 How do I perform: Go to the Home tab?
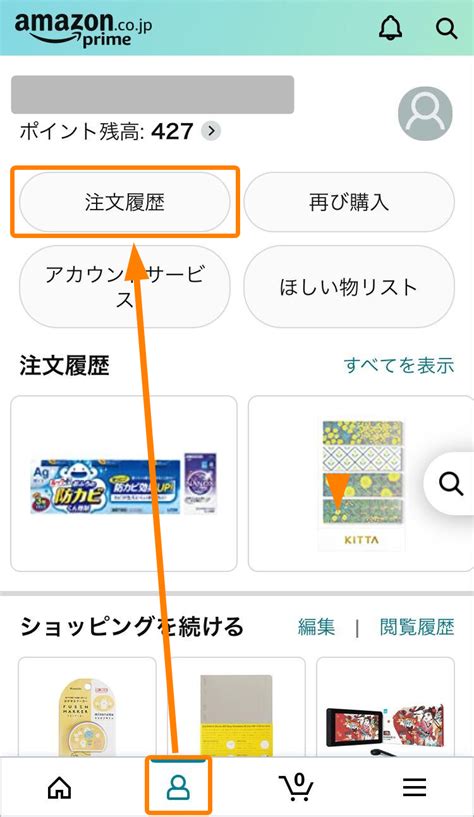[x=59, y=787]
